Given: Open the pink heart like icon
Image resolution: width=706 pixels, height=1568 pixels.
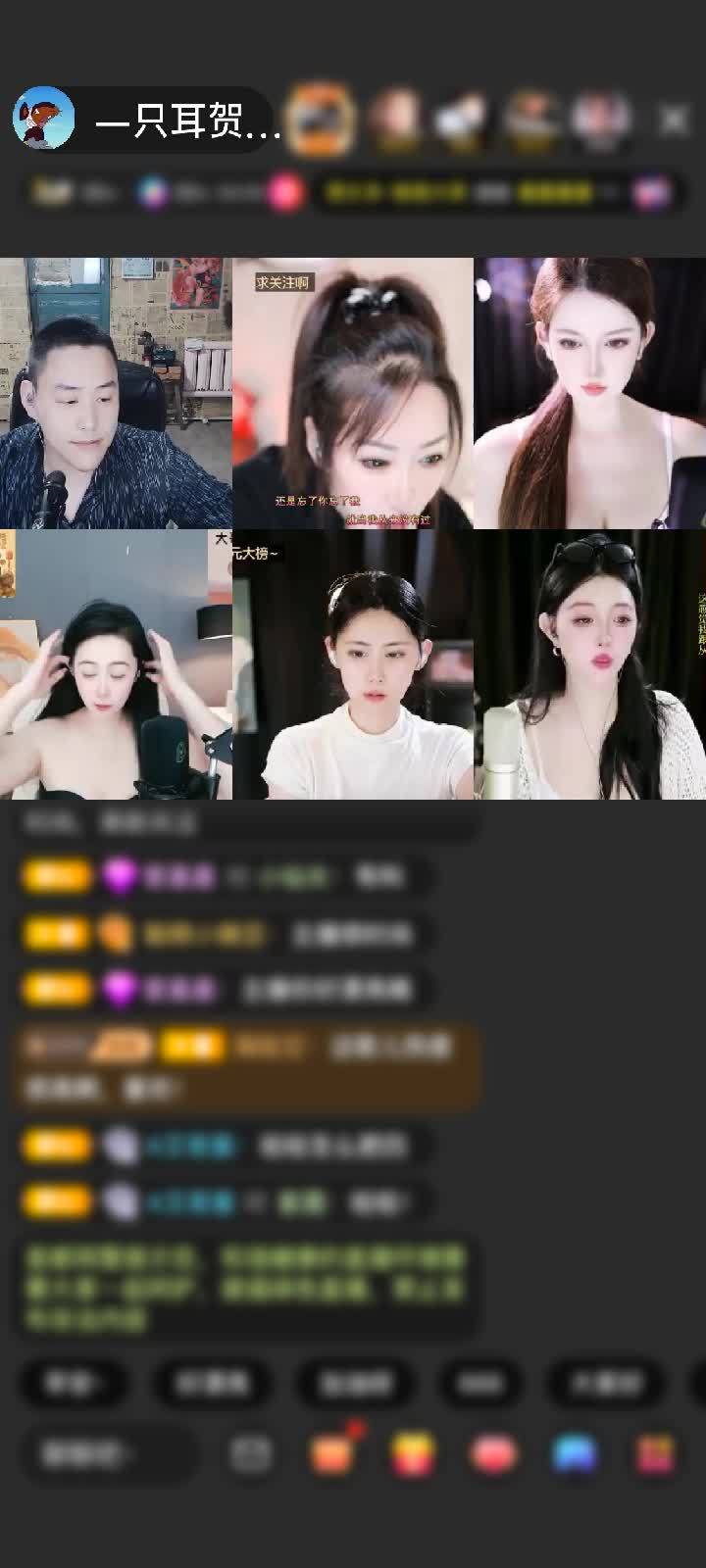Looking at the screenshot, I should click(x=493, y=1454).
